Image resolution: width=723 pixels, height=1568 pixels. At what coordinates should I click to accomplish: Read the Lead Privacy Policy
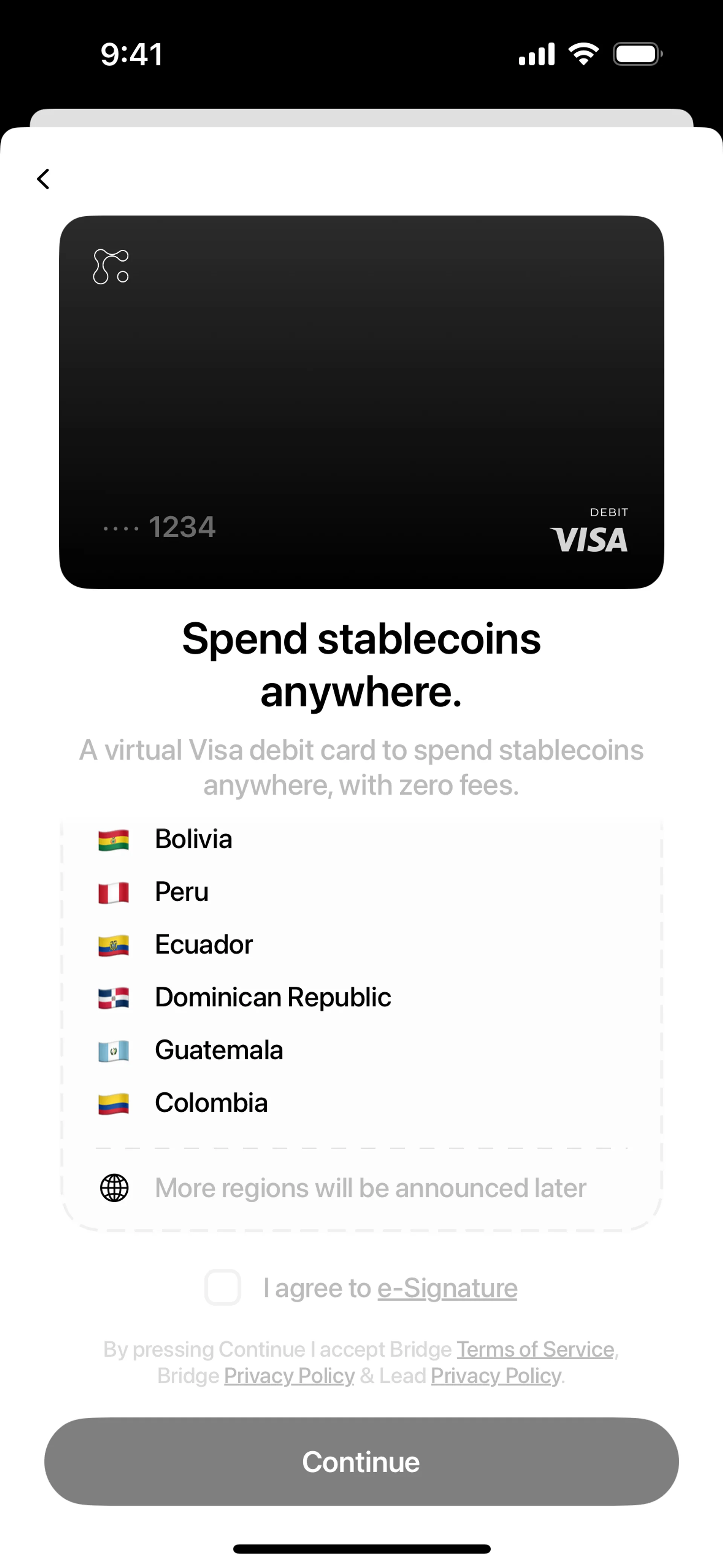click(496, 1375)
